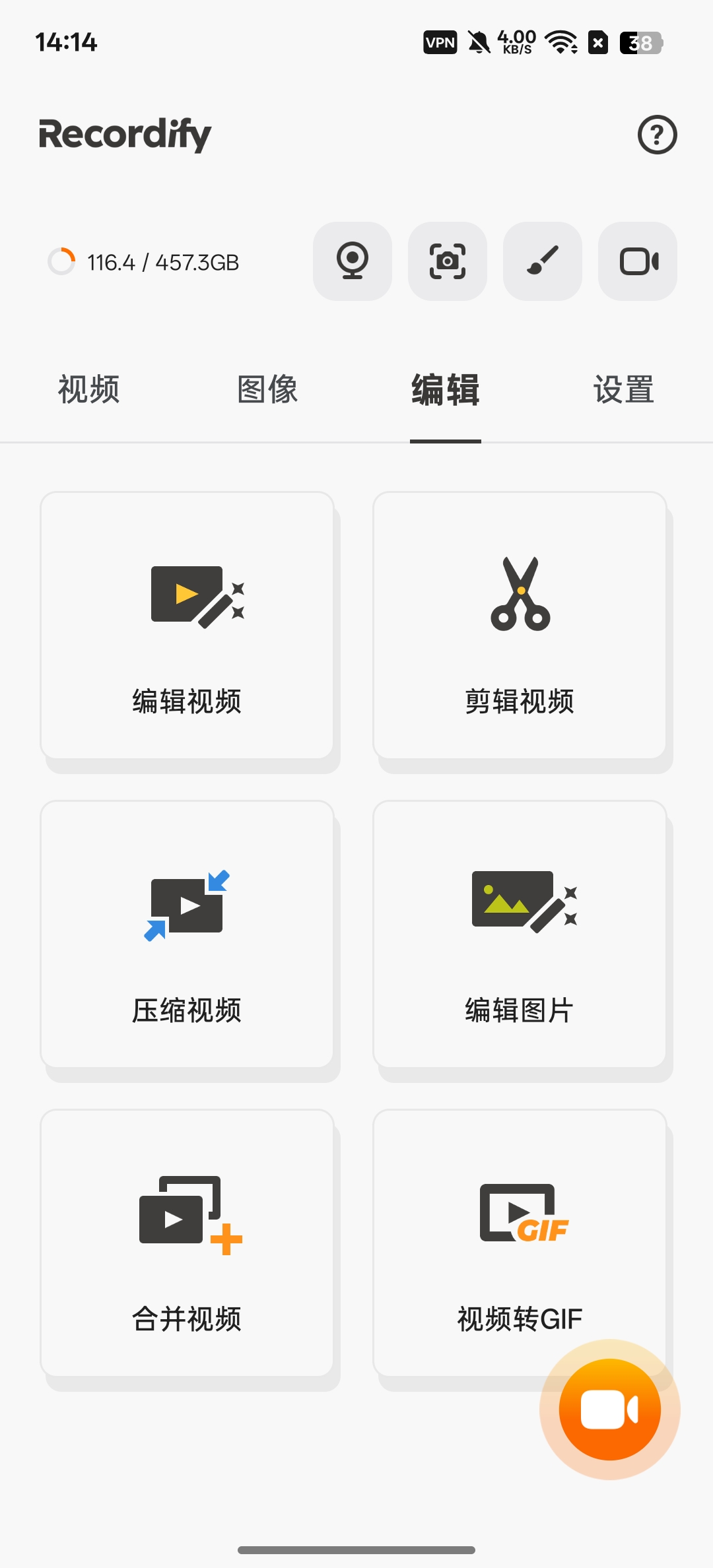The image size is (713, 1568).
Task: Switch to the 视频 tab
Action: [88, 391]
